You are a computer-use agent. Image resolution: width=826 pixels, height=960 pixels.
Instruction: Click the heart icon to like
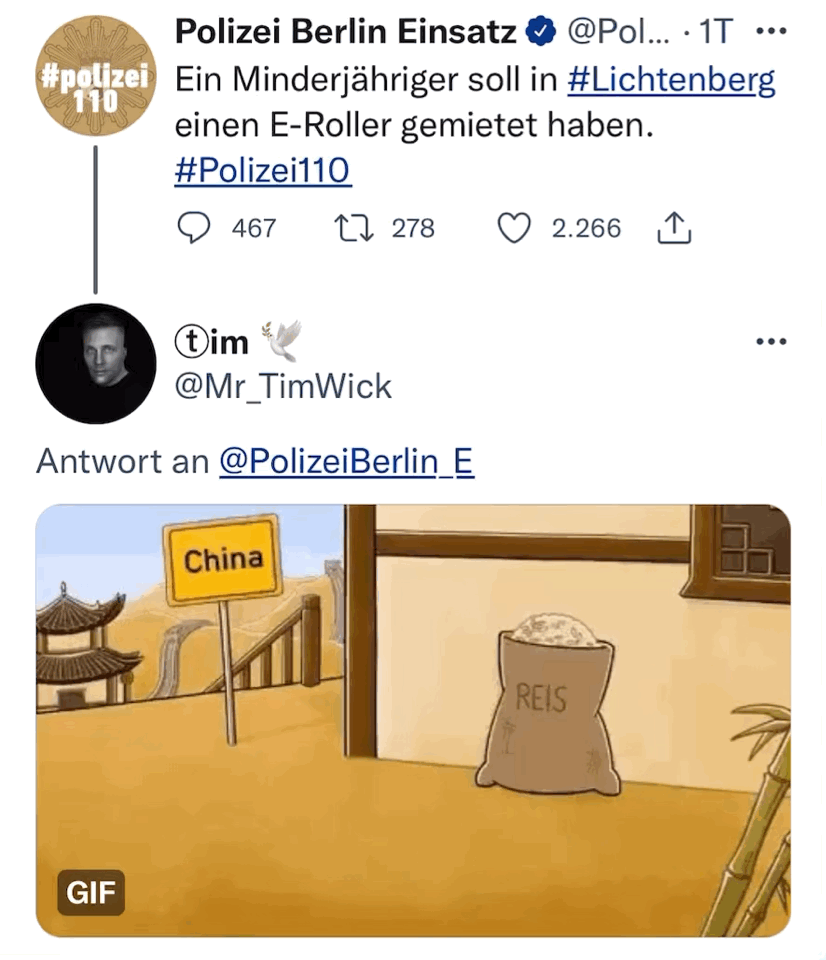513,228
